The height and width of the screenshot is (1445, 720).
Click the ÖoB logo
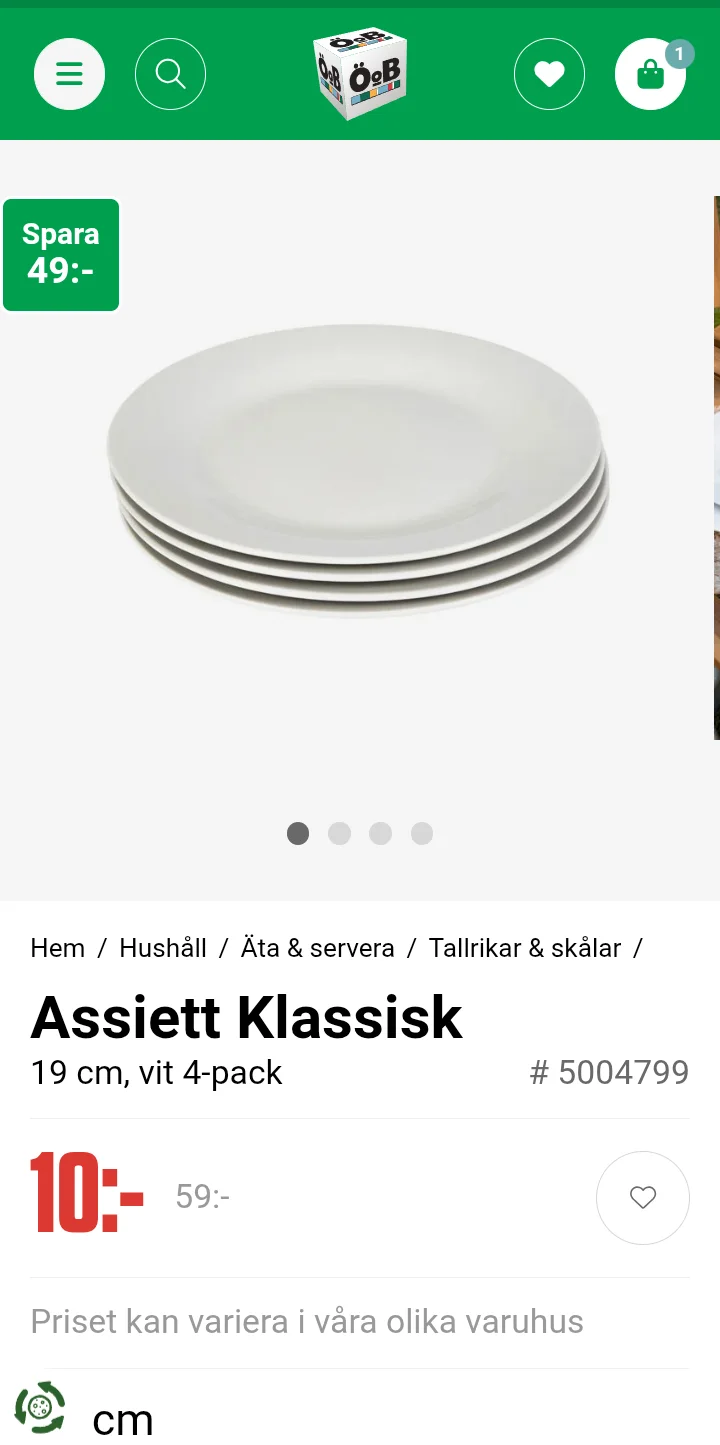tap(360, 73)
